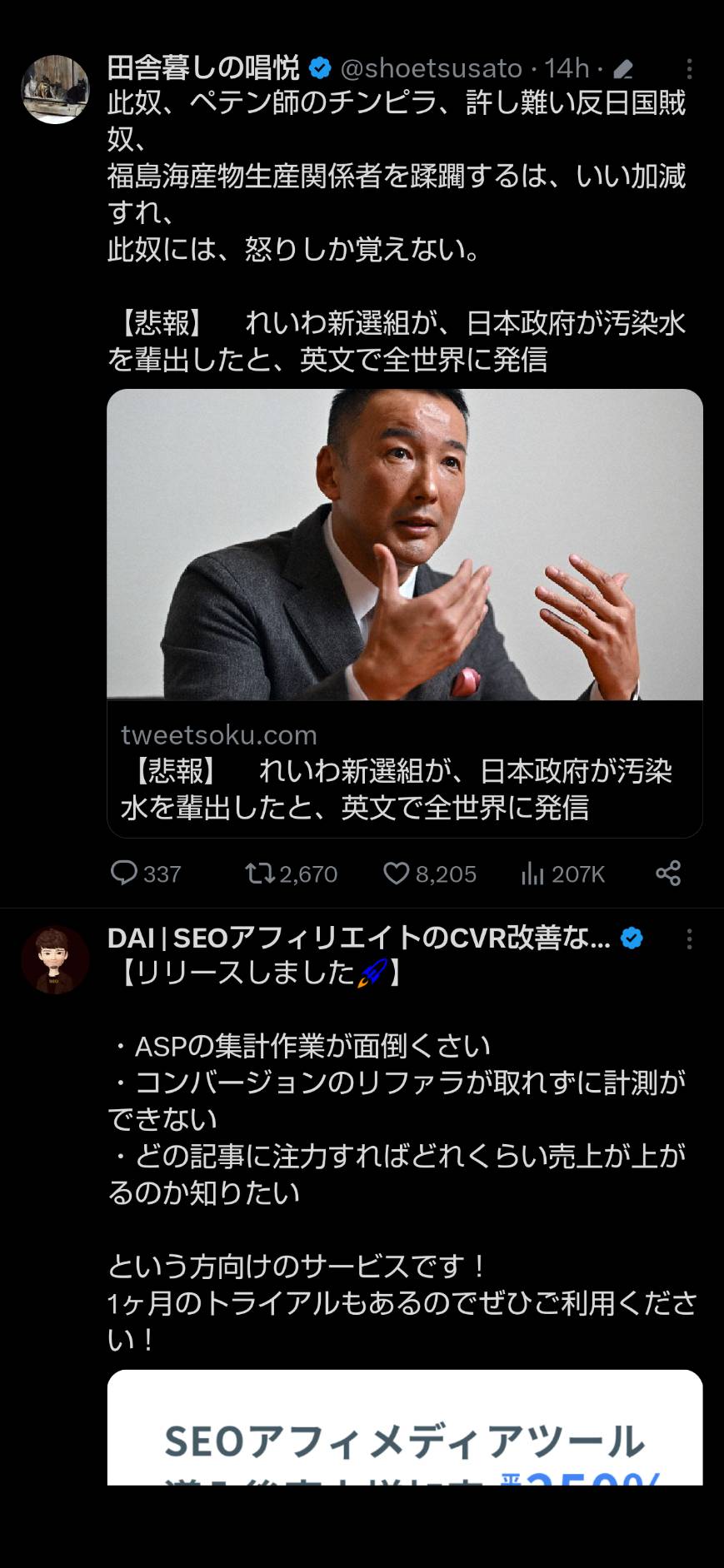Viewport: 724px width, 1568px height.
Task: Repost shoetsusato's post
Action: point(291,874)
